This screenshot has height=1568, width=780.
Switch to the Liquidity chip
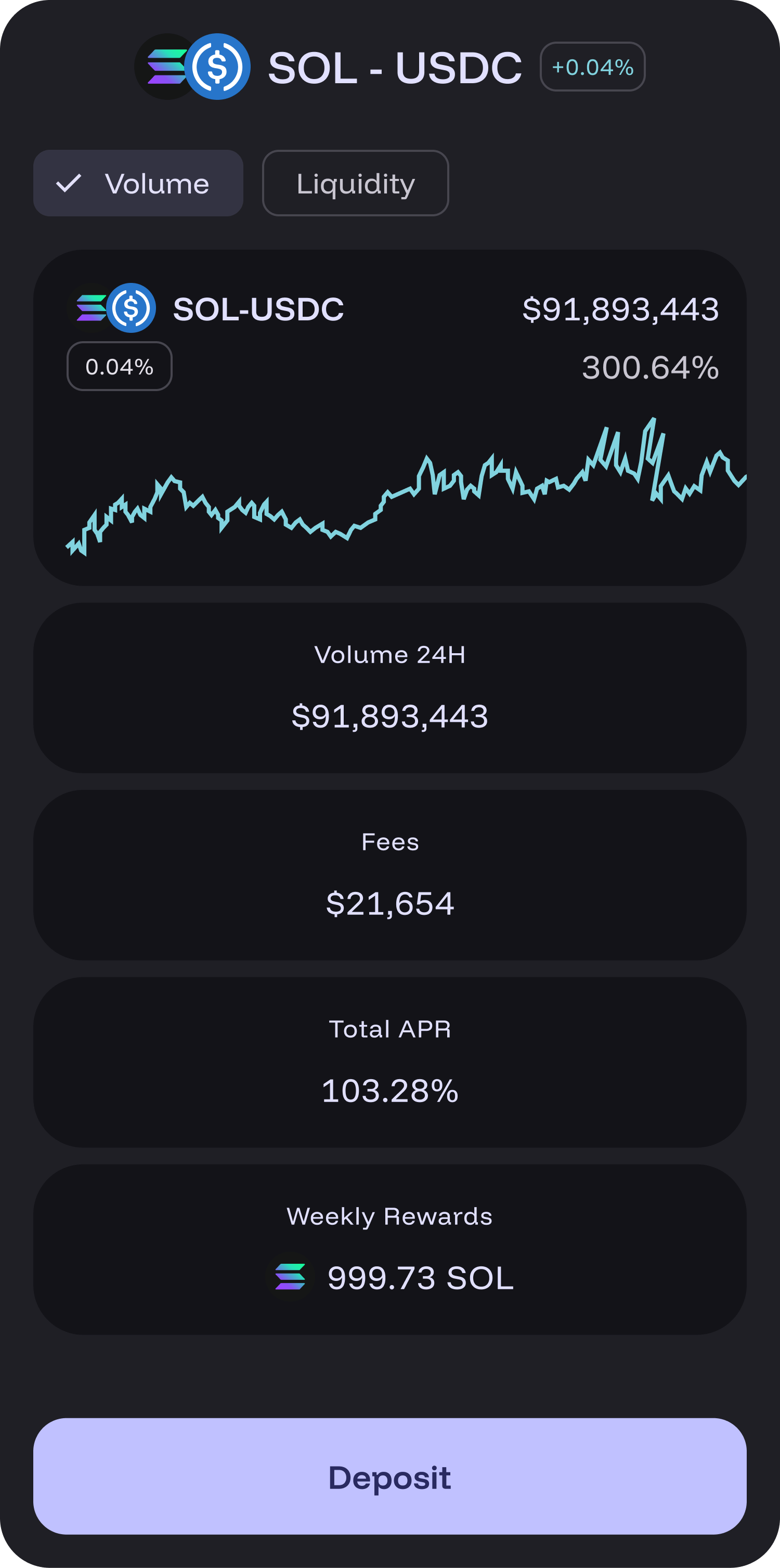point(355,183)
